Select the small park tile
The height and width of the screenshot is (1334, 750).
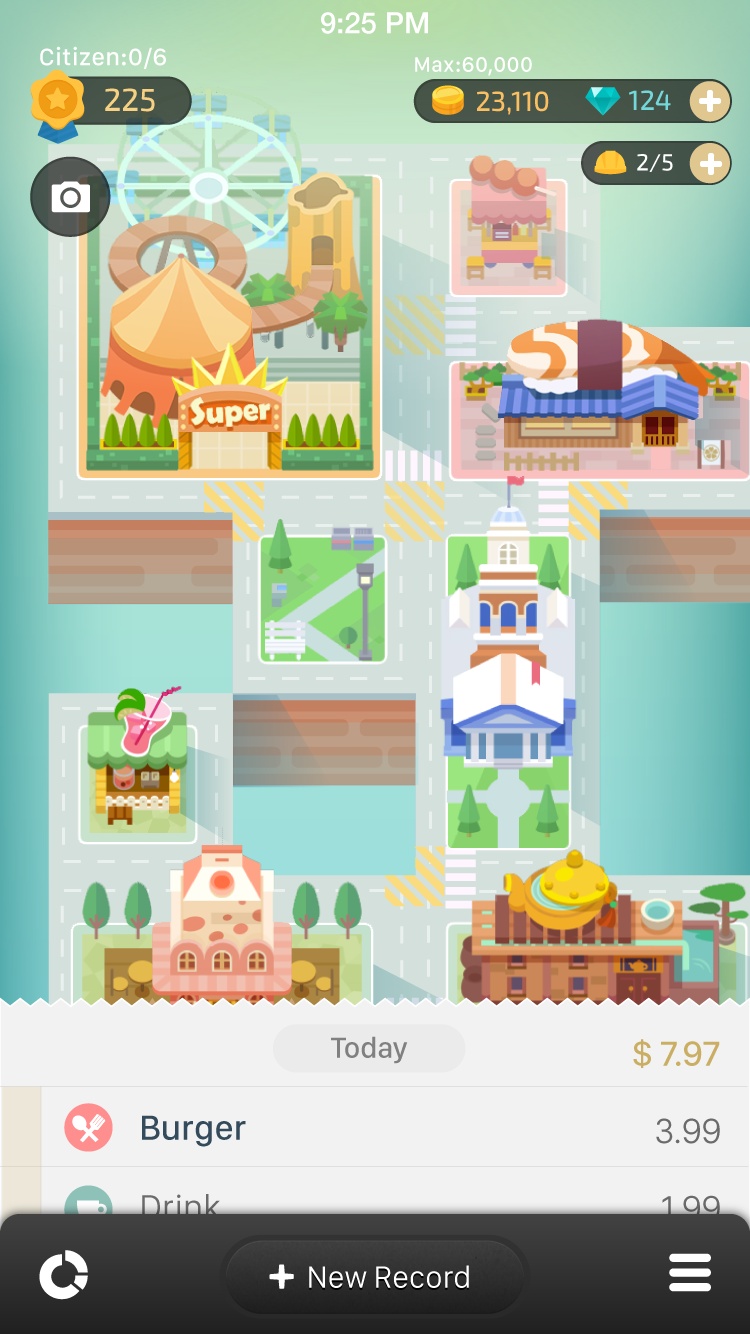(322, 598)
